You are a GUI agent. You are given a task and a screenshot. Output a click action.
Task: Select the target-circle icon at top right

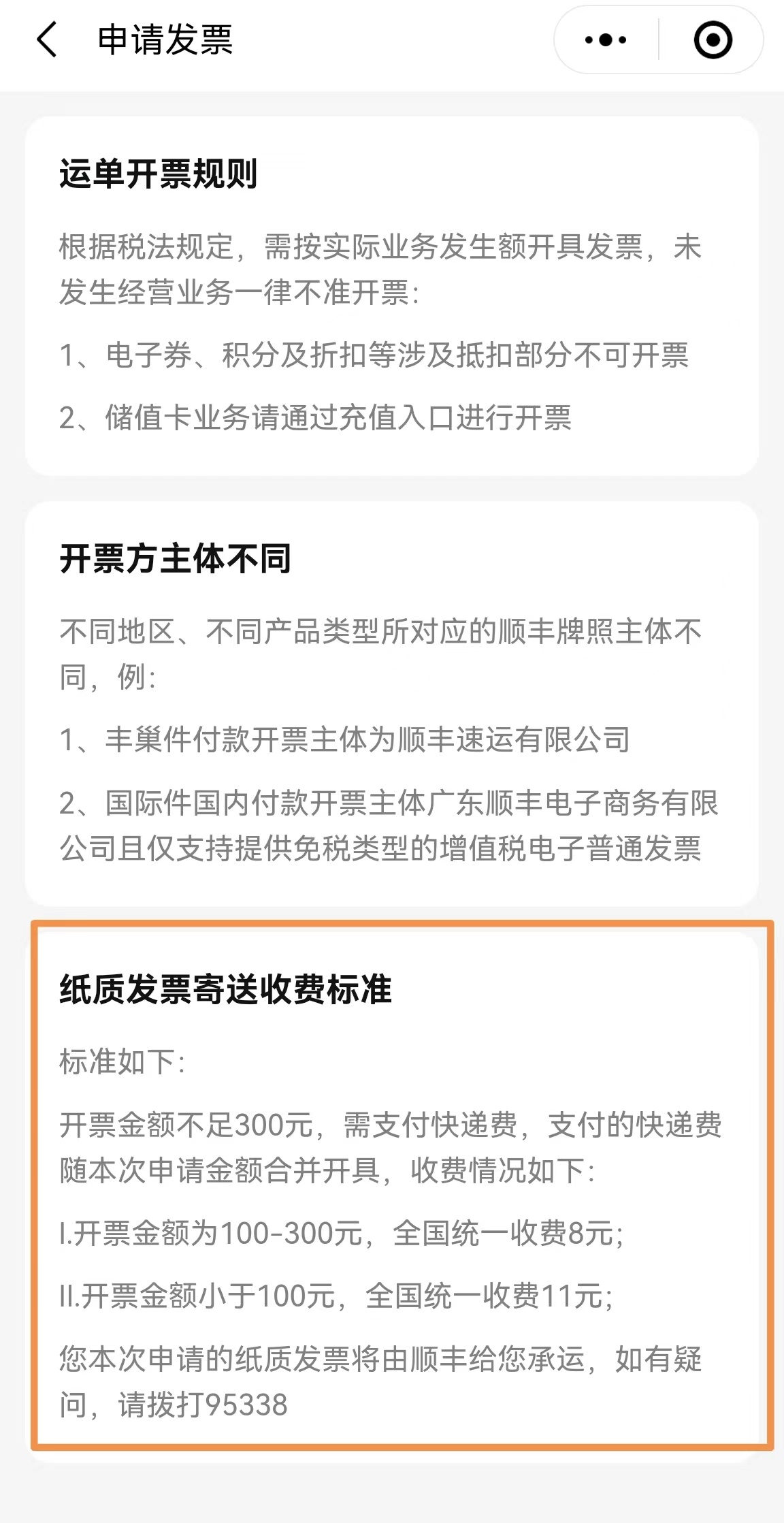pyautogui.click(x=712, y=40)
